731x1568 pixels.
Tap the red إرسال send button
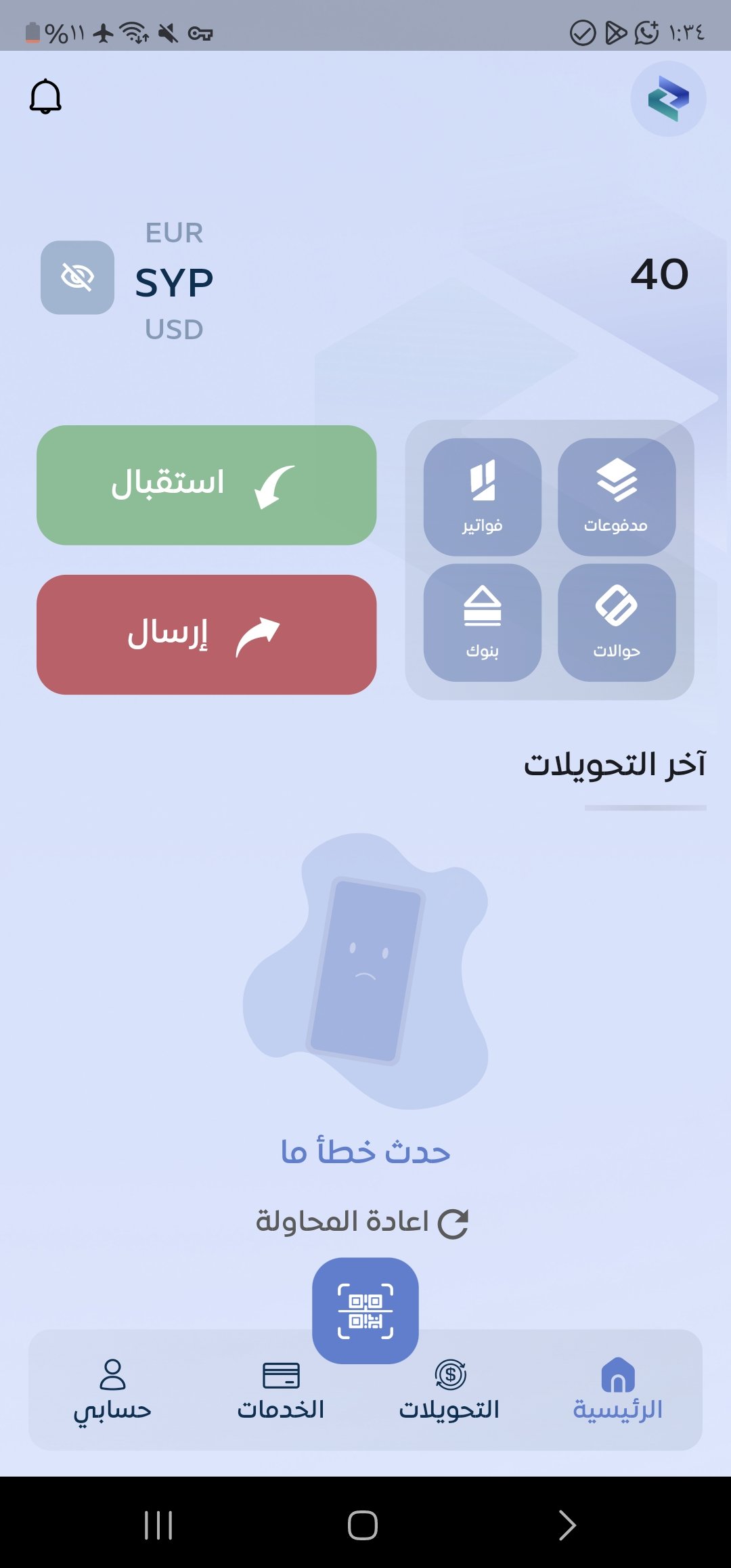click(206, 634)
